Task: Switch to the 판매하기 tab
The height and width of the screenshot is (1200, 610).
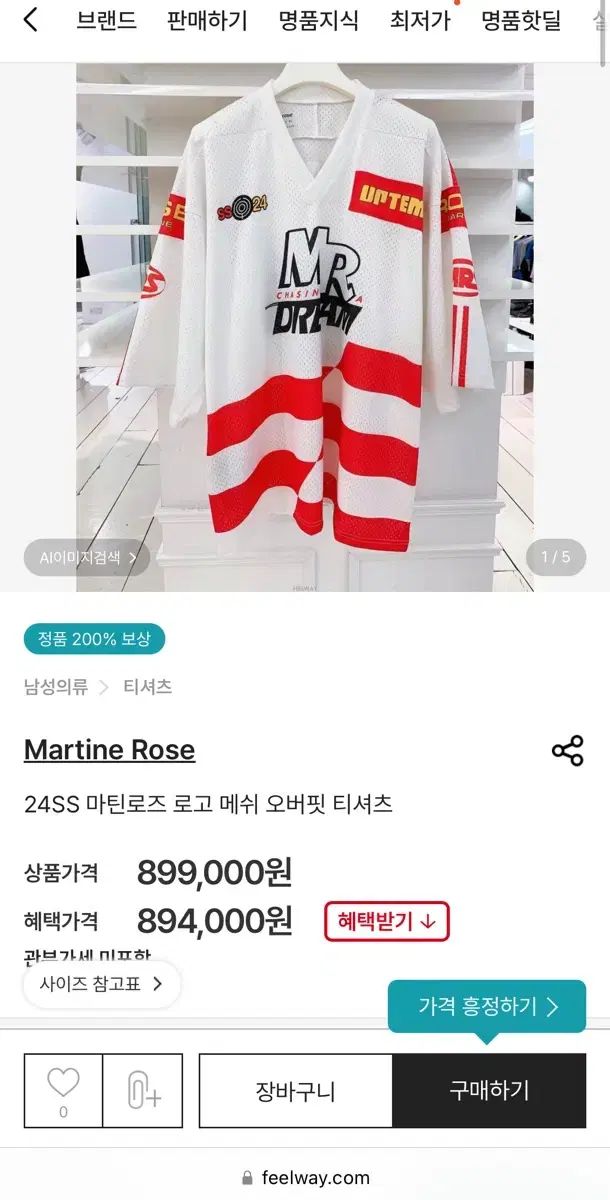Action: (x=207, y=20)
